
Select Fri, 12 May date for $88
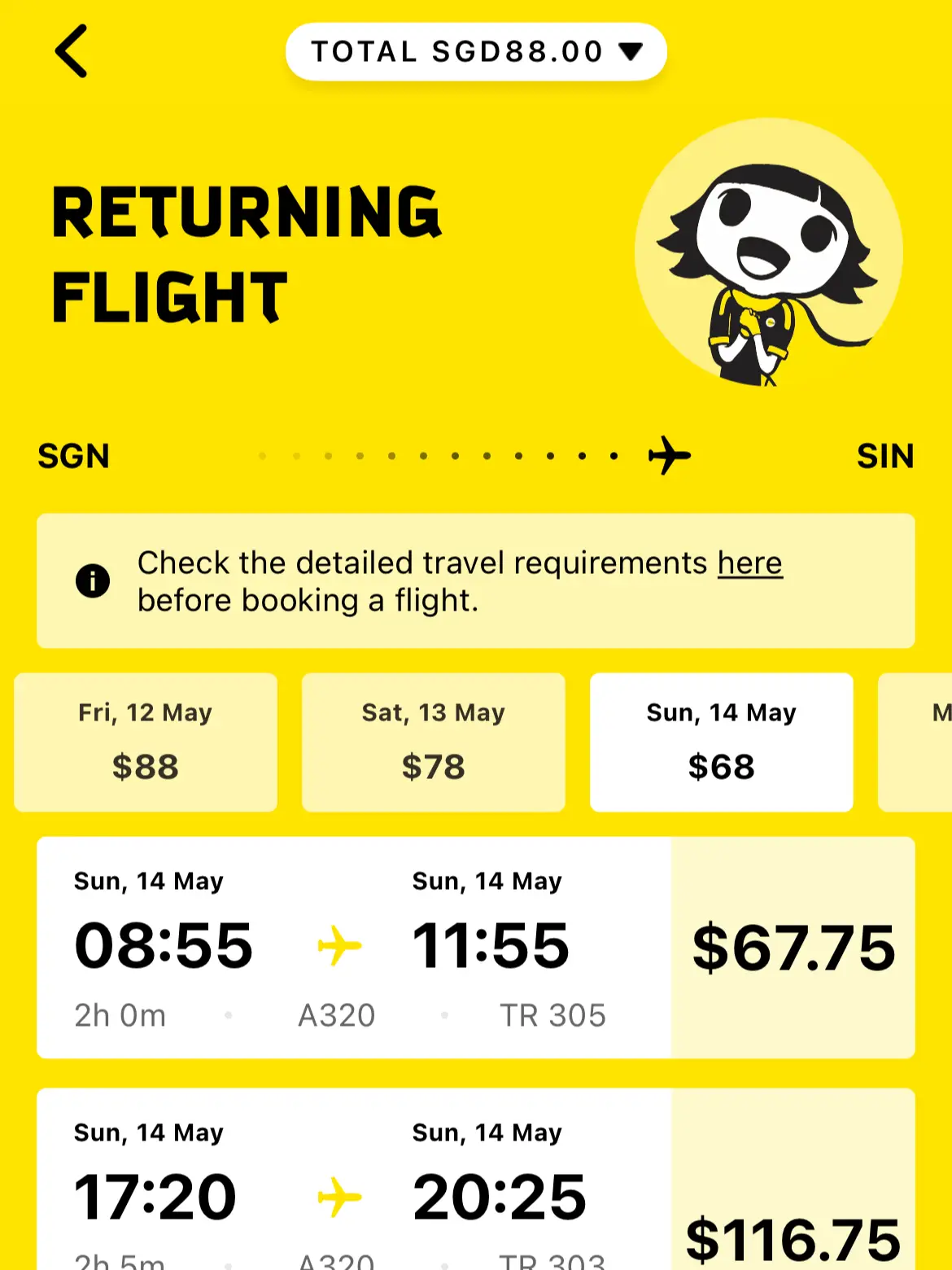point(146,742)
